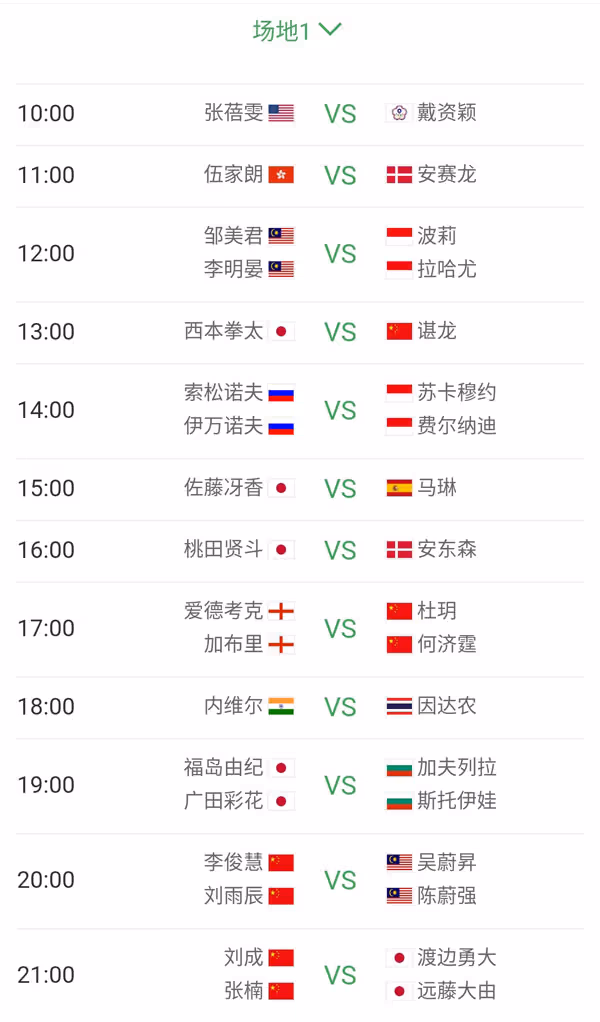
Task: Open the 19:00 match with 福岛由纪 and 广田彩花
Action: (300, 785)
